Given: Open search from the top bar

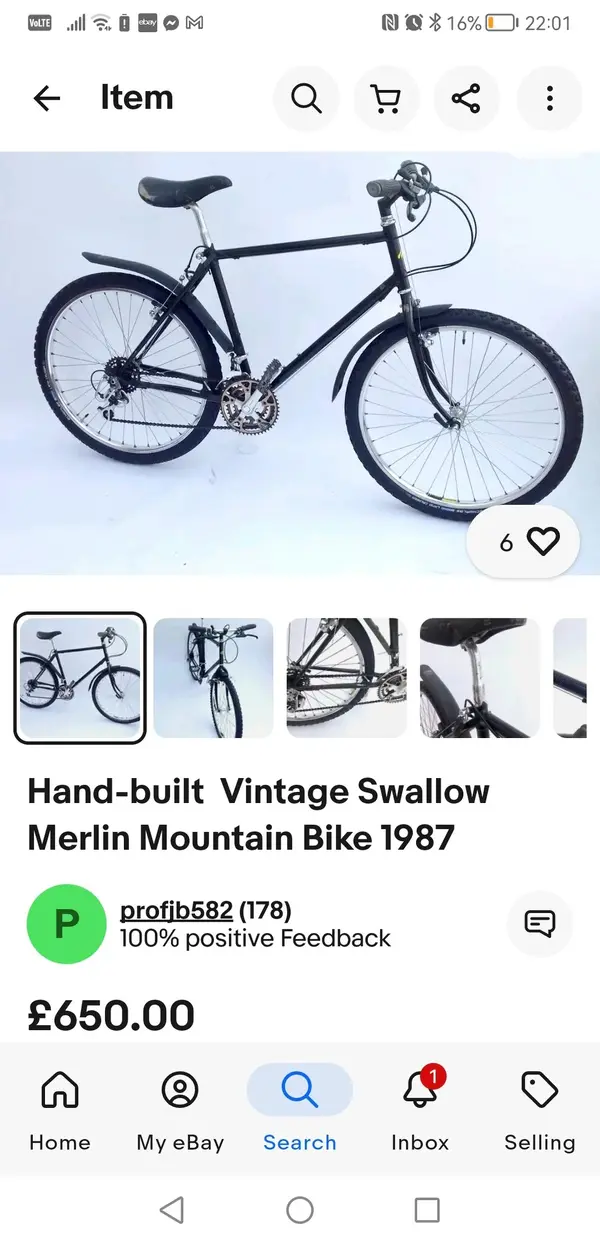Looking at the screenshot, I should pos(306,98).
